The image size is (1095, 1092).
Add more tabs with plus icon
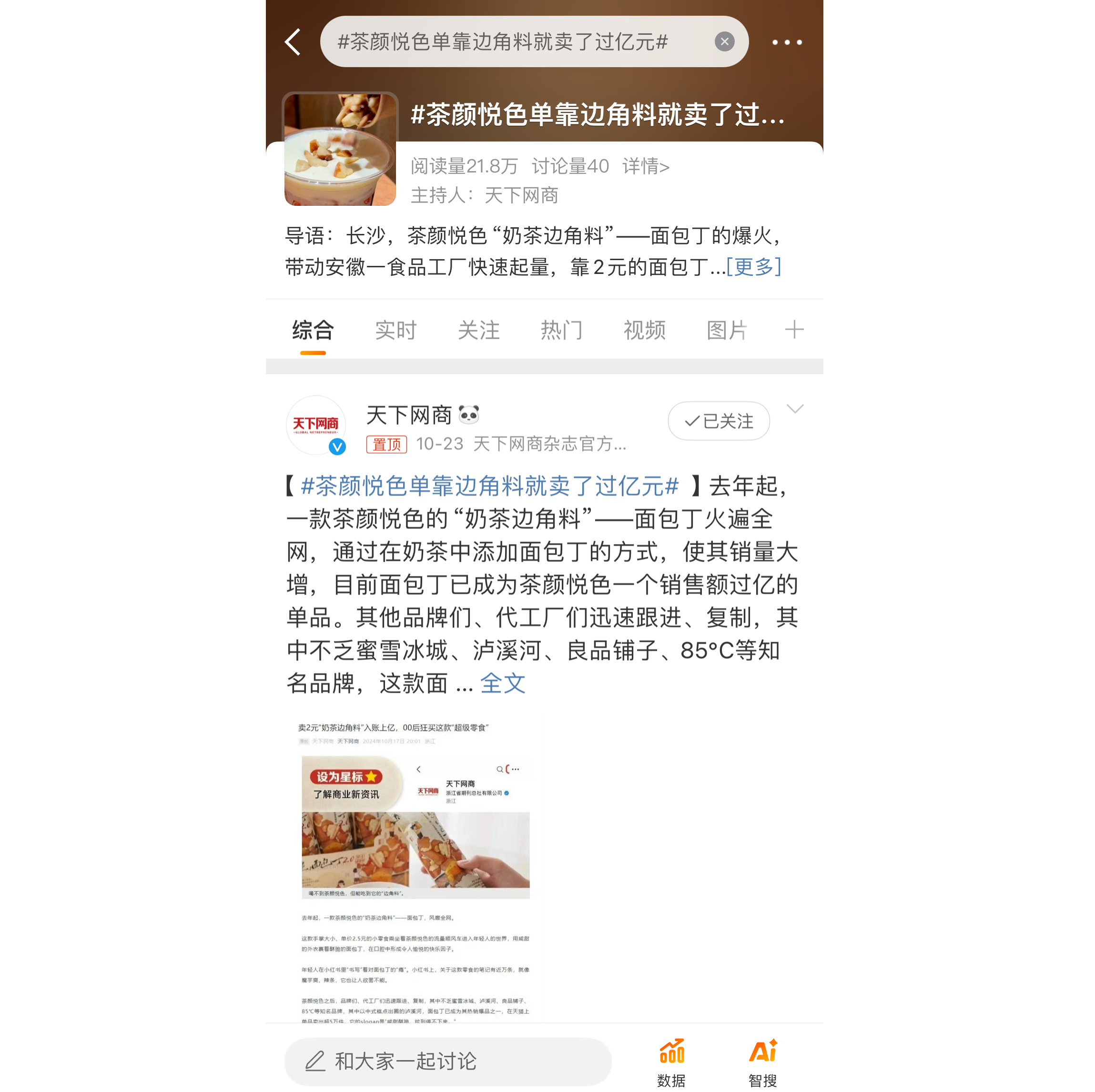(794, 330)
